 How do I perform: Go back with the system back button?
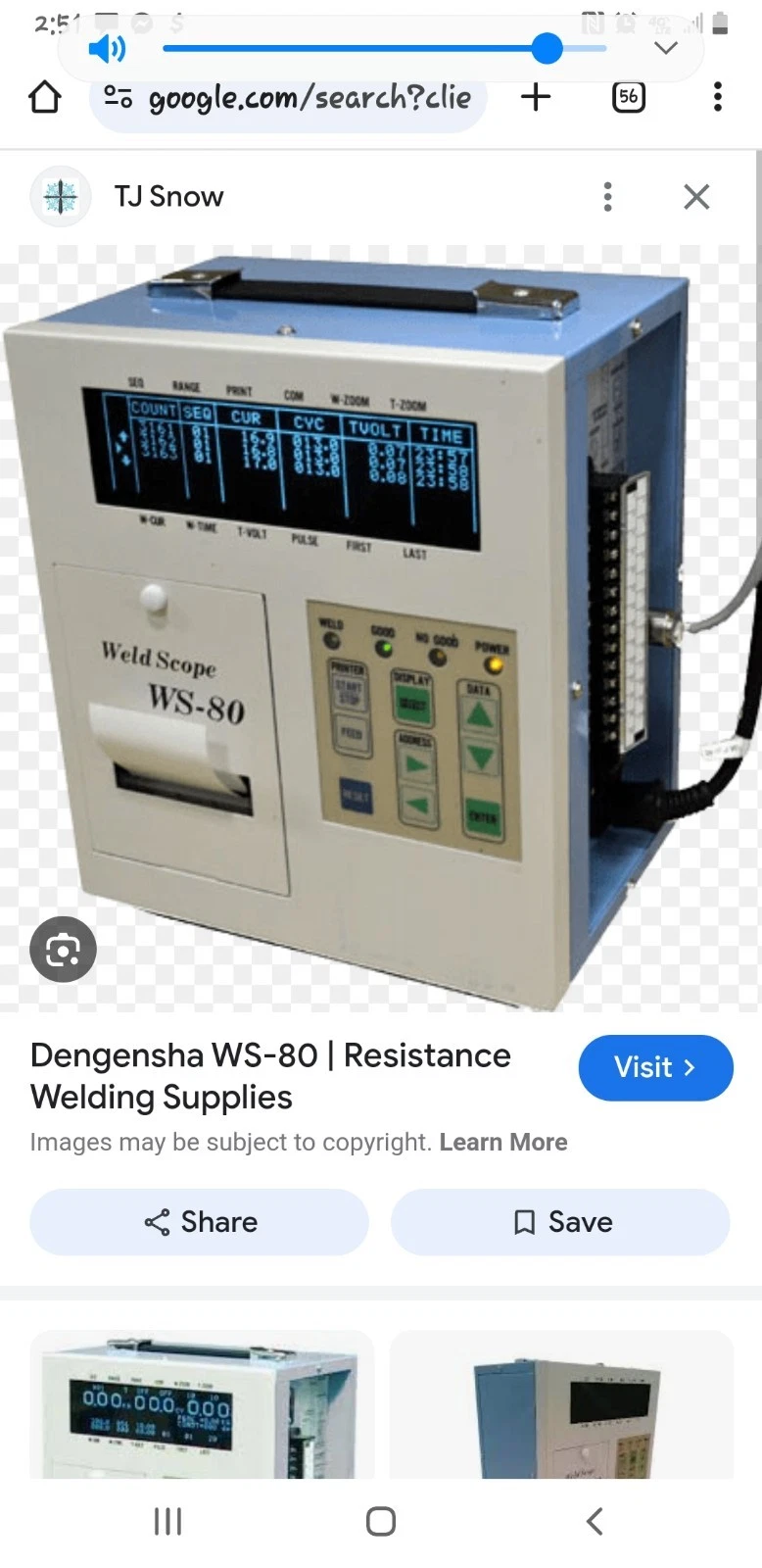click(x=594, y=1521)
